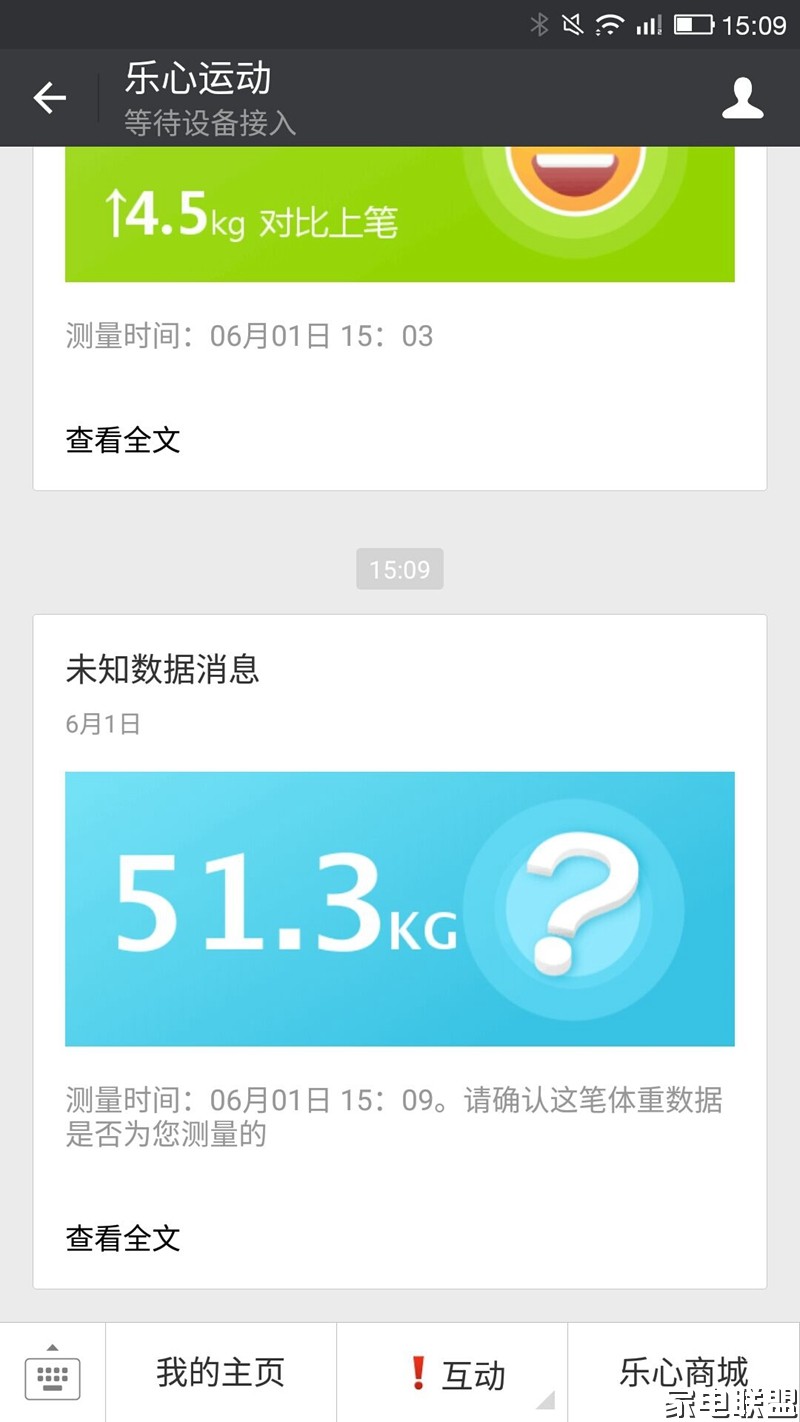Open the 我的主页 menu

click(219, 1372)
